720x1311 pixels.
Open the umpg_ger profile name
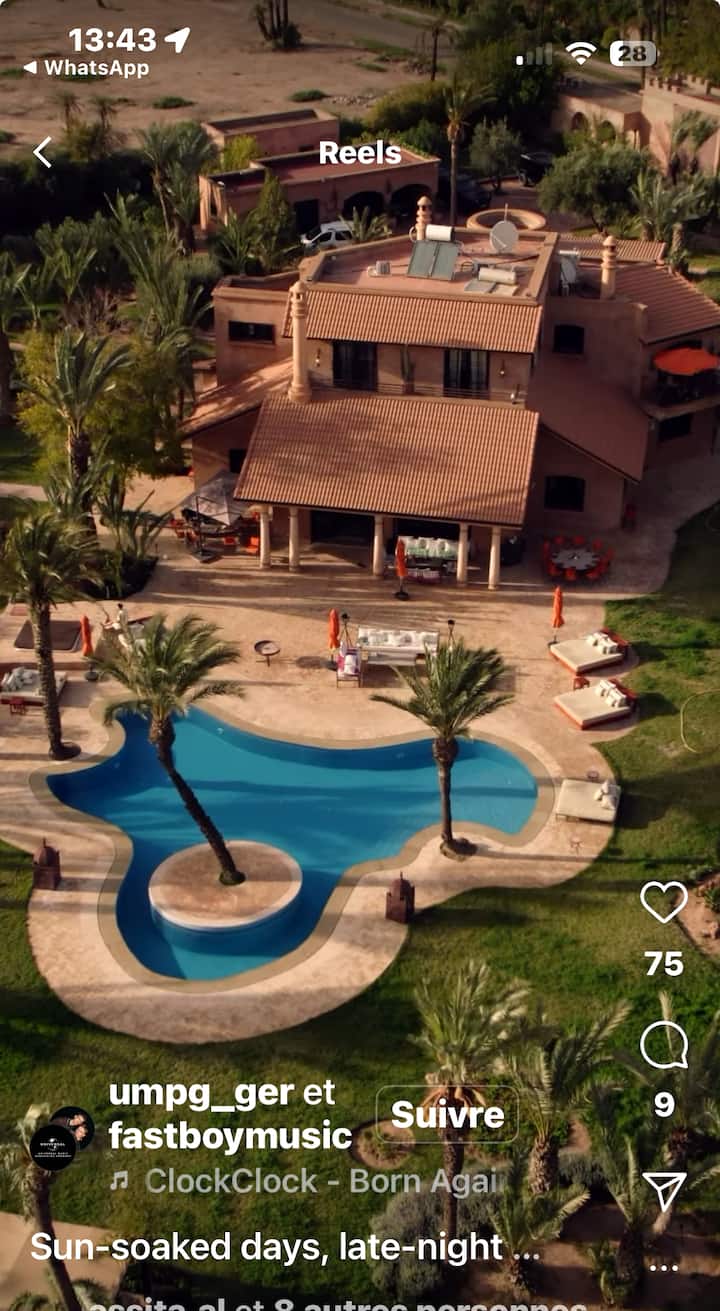coord(205,1094)
